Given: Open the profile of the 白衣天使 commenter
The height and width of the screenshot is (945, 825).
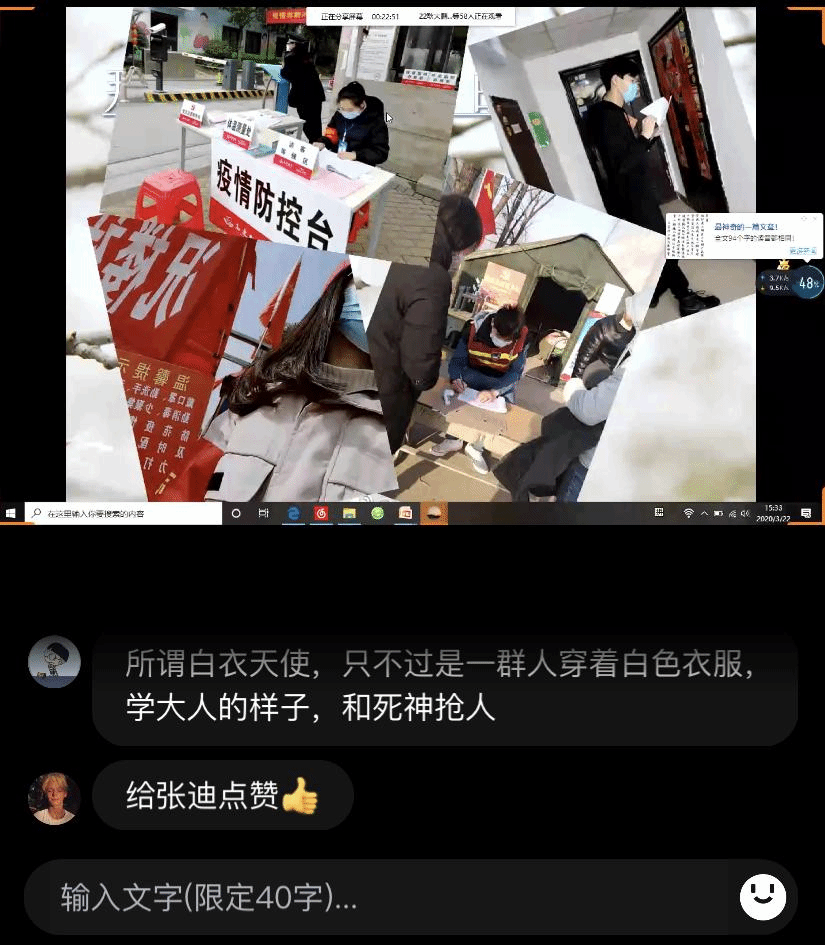Looking at the screenshot, I should point(54,662).
